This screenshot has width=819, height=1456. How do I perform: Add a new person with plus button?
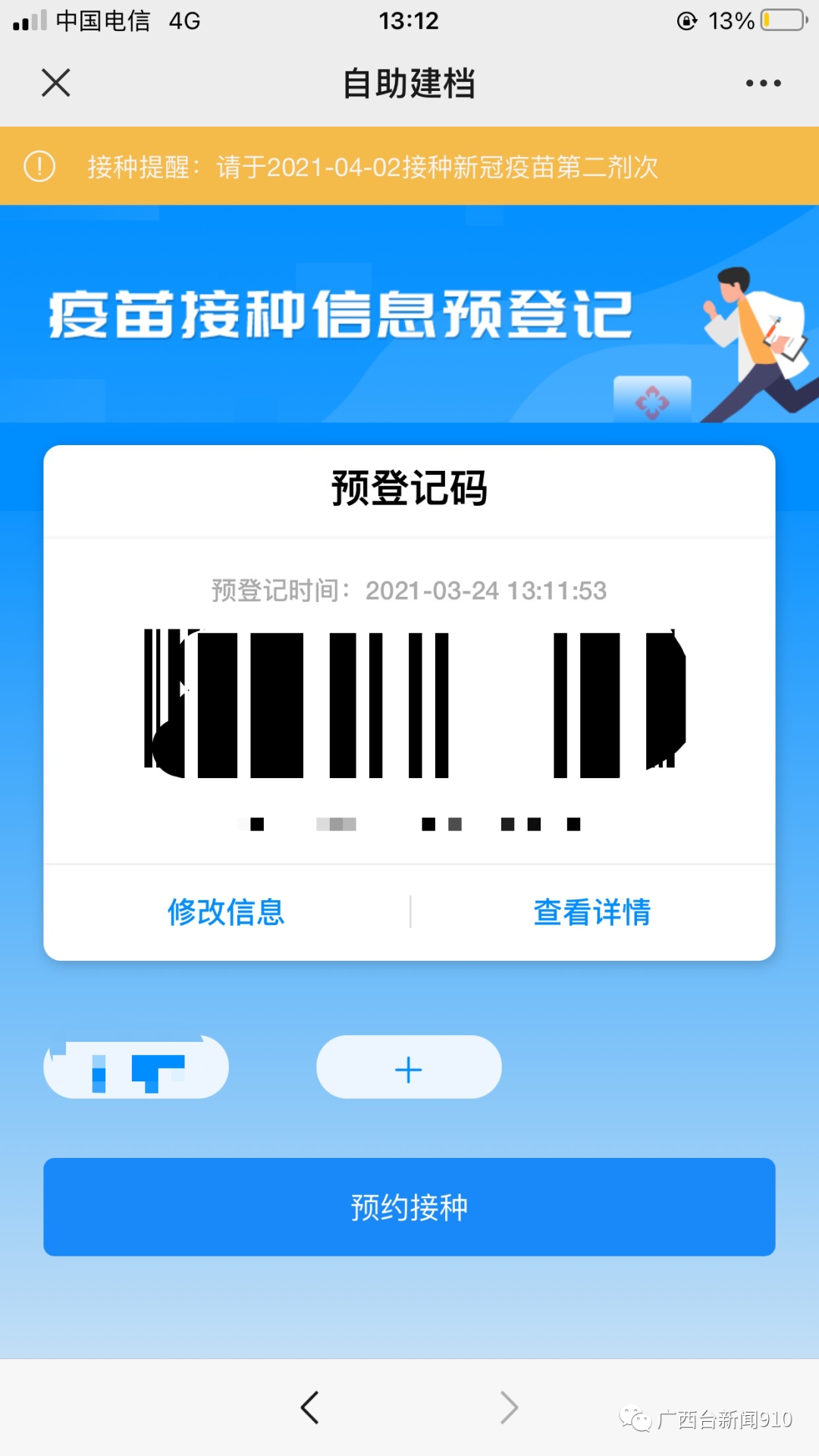point(409,1068)
